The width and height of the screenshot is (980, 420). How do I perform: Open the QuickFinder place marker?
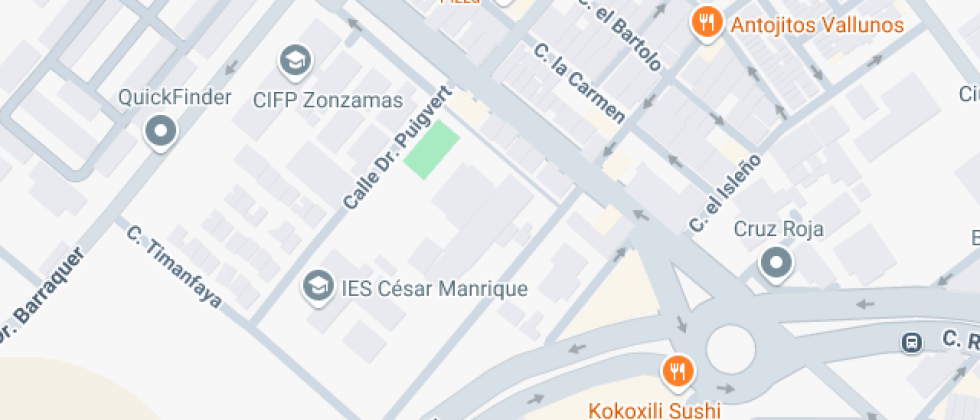[x=161, y=132]
